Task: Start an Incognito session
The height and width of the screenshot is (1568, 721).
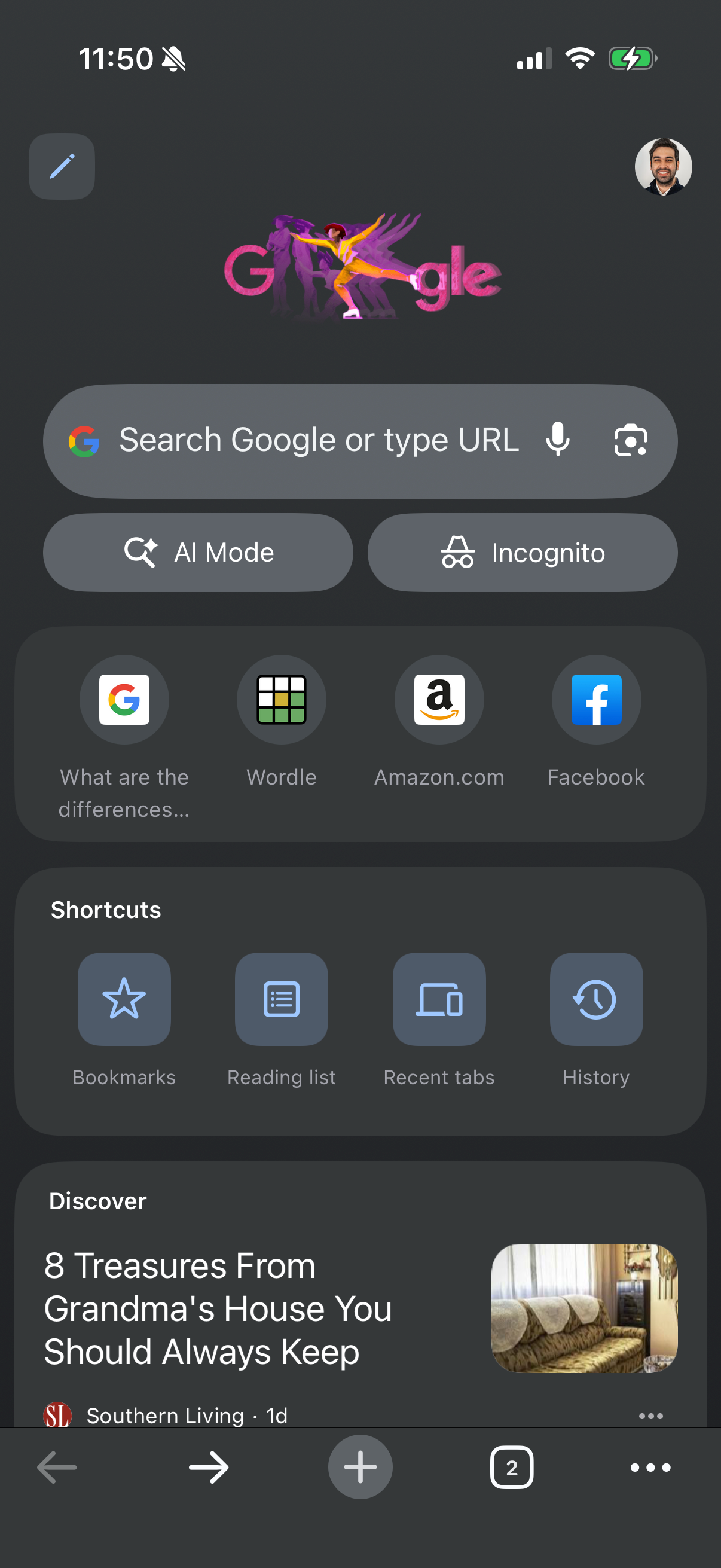Action: (522, 552)
